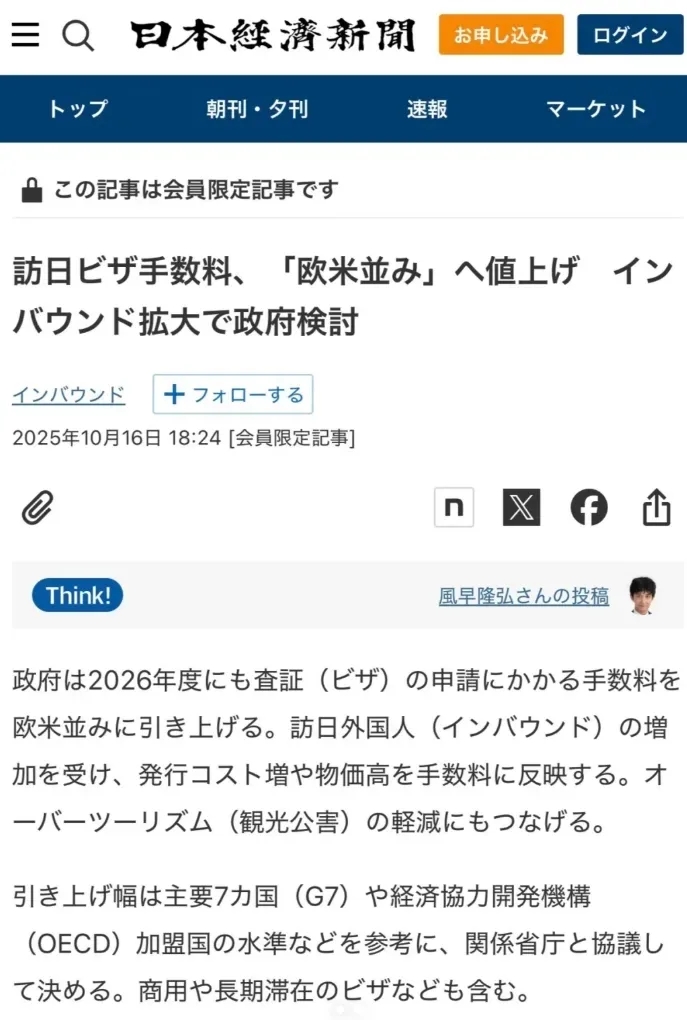This screenshot has width=687, height=1020.
Task: Share the article on Facebook
Action: coord(589,507)
